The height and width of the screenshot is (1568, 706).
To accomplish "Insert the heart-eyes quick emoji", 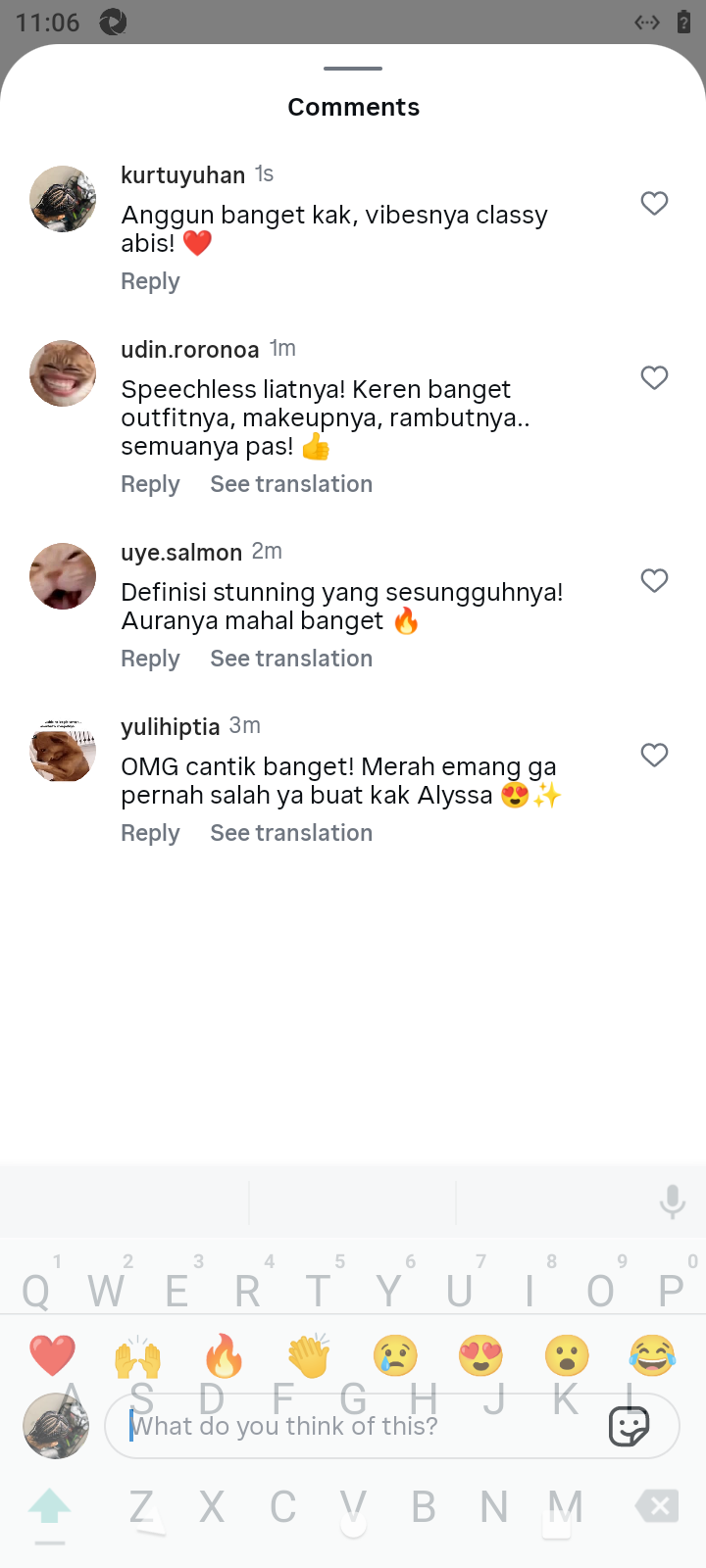I will tap(480, 1356).
